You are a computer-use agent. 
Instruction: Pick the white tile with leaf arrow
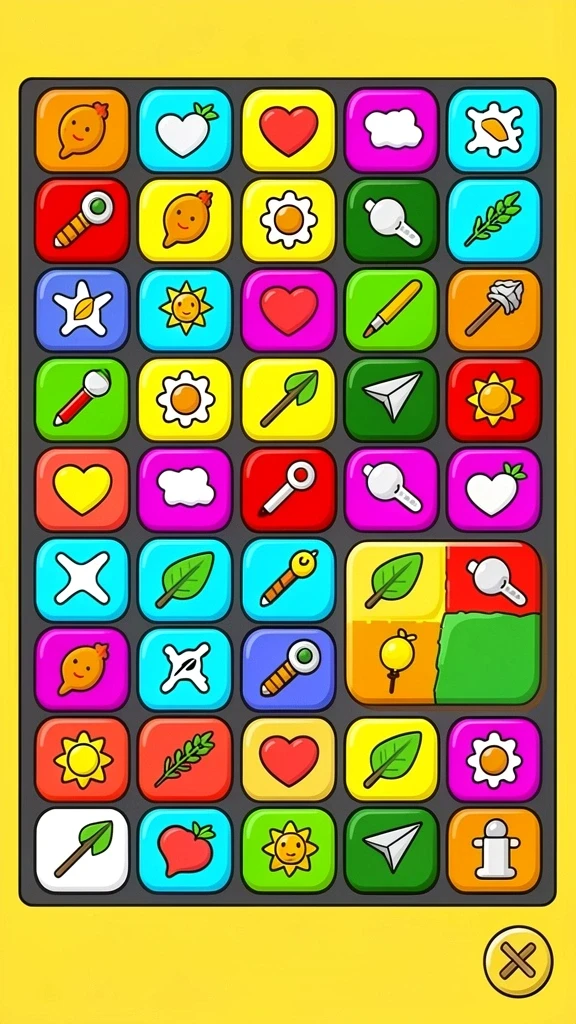point(82,850)
